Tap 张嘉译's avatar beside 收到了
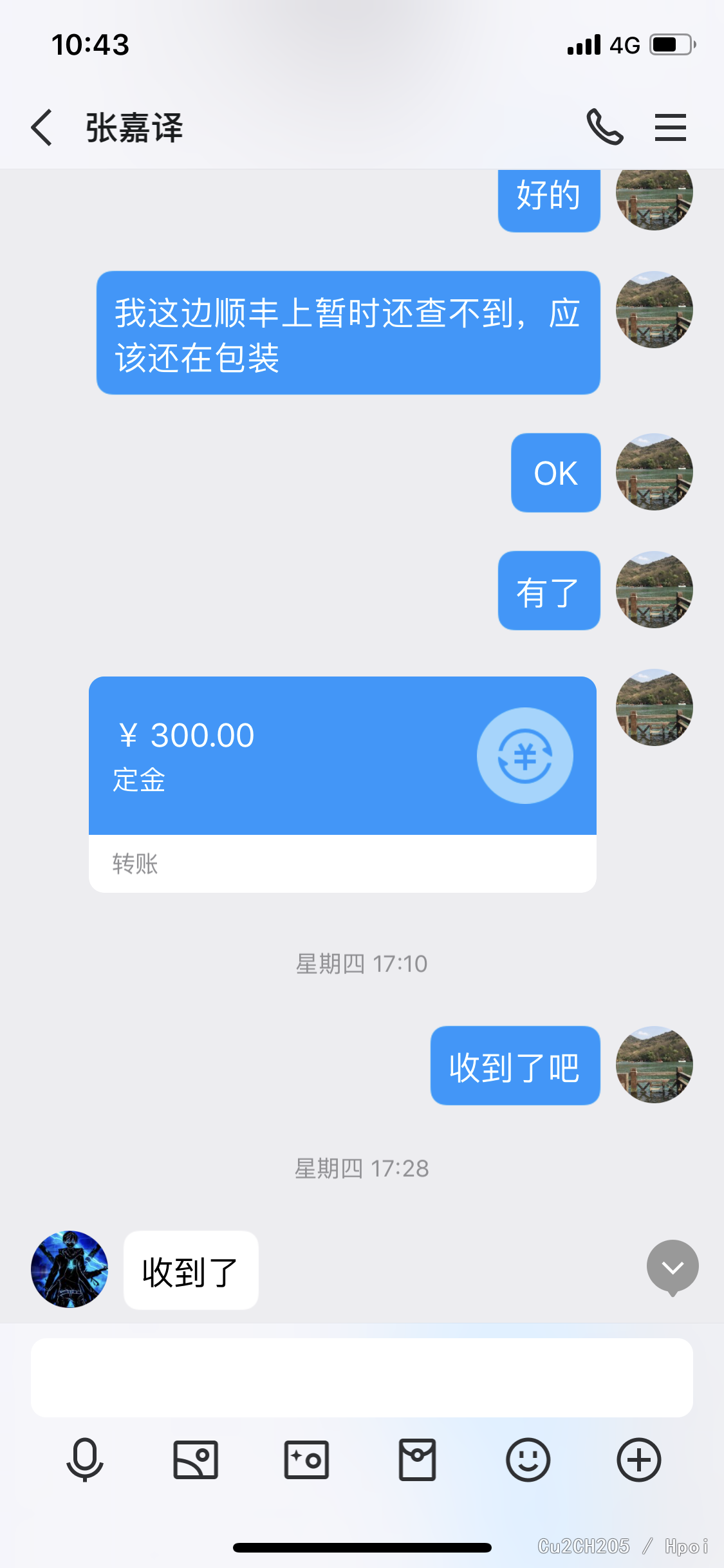This screenshot has width=724, height=1568. pos(70,1269)
